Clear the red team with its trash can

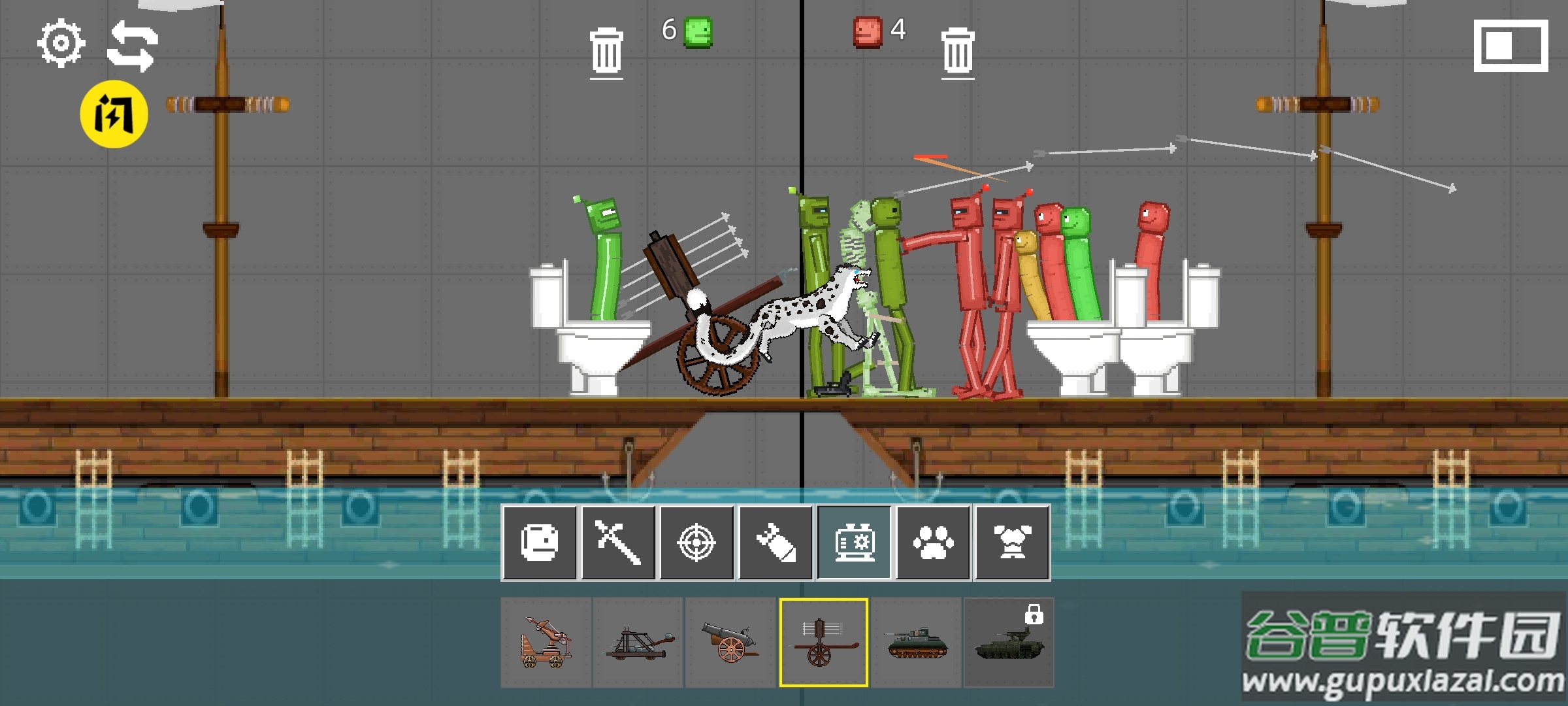coord(958,51)
